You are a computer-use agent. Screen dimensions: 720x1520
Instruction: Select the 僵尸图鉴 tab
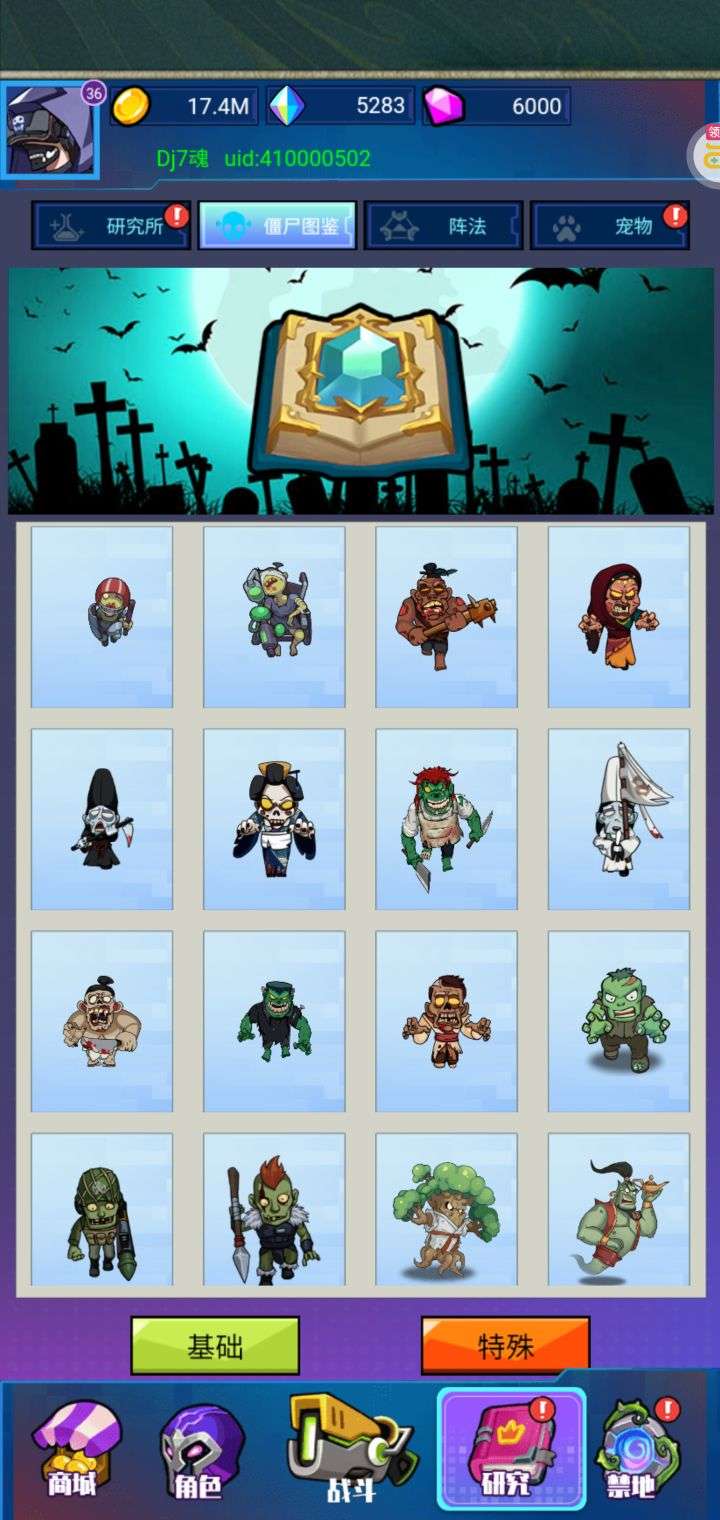point(277,225)
